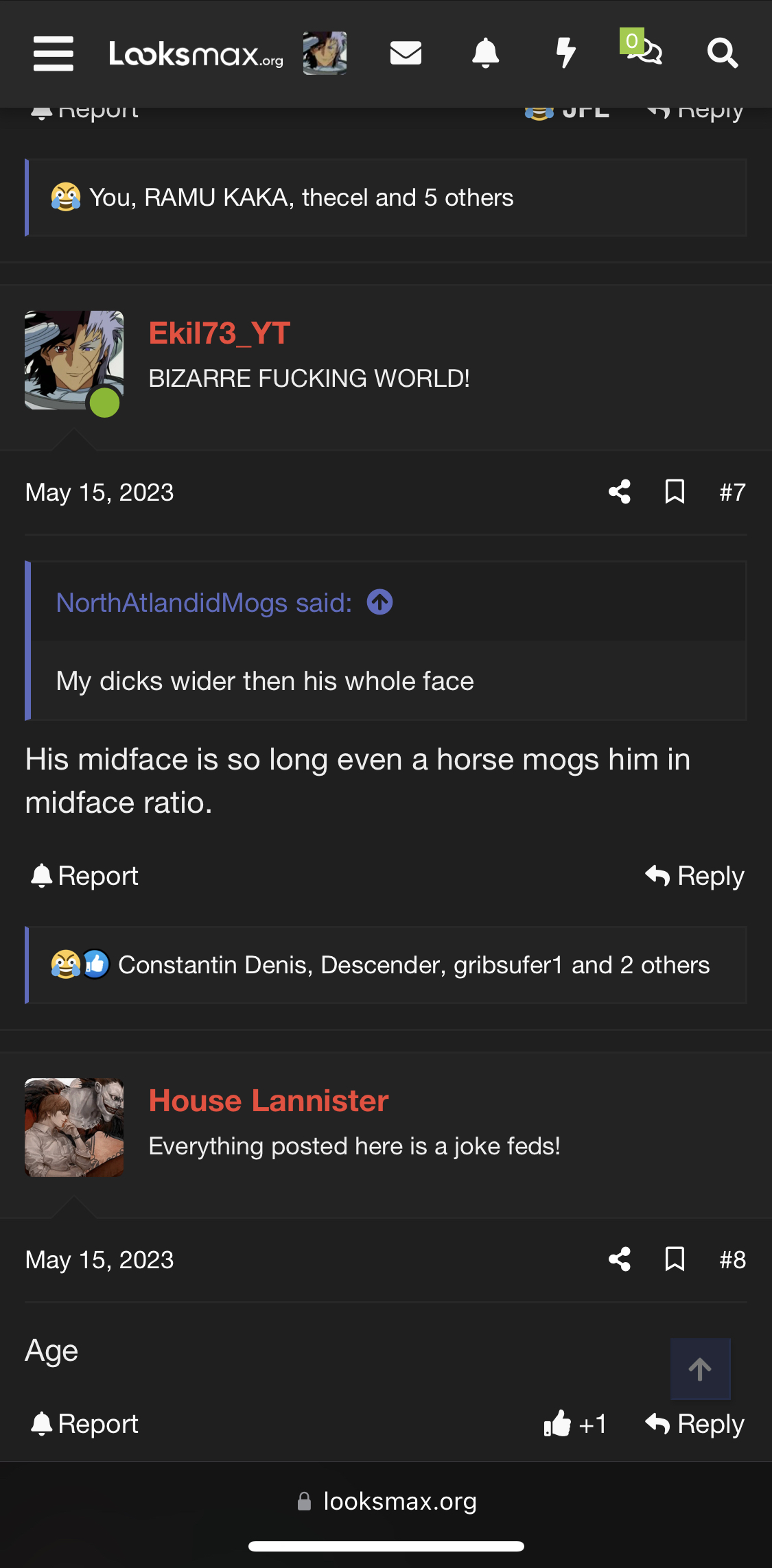Viewport: 772px width, 1568px height.
Task: Reply to Ekil73_YT's post
Action: click(x=695, y=876)
